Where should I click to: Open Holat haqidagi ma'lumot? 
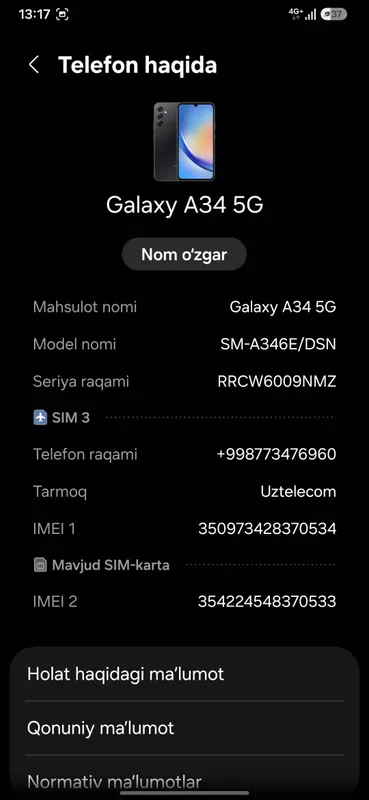(184, 674)
